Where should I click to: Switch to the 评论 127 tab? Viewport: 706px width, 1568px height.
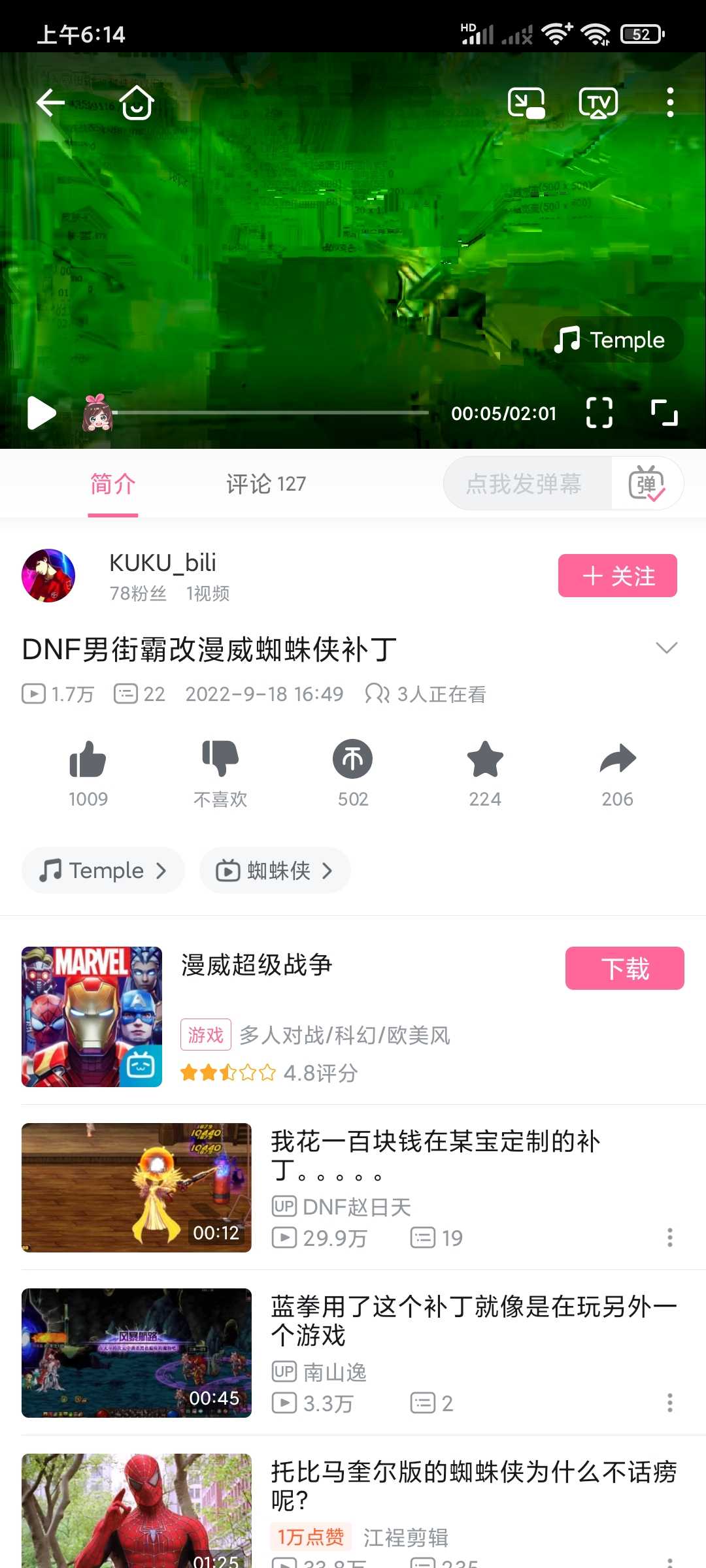266,484
